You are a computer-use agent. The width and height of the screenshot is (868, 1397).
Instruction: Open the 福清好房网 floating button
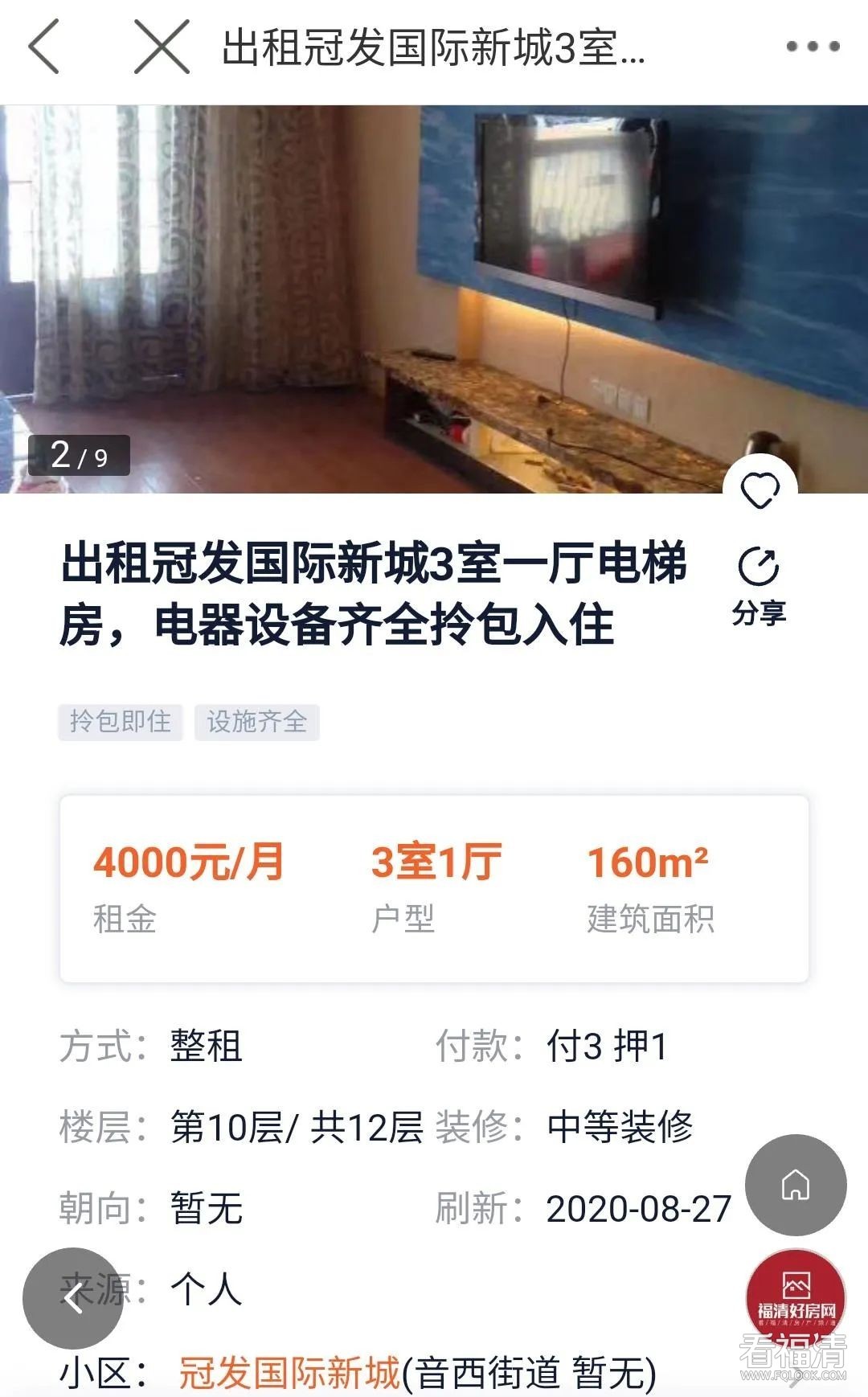pos(796,1294)
